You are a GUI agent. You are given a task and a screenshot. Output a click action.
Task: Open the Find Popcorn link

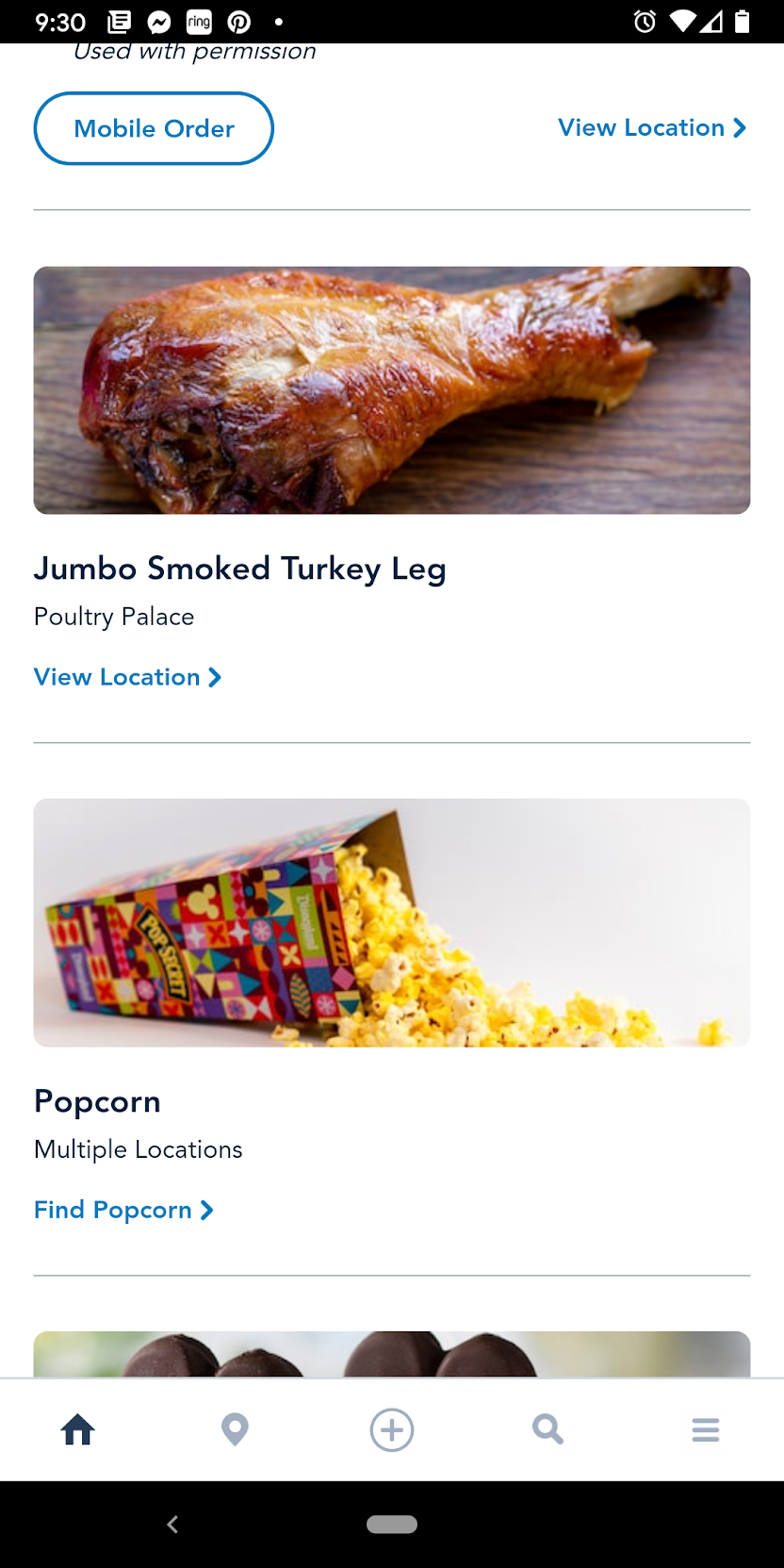[x=123, y=1210]
